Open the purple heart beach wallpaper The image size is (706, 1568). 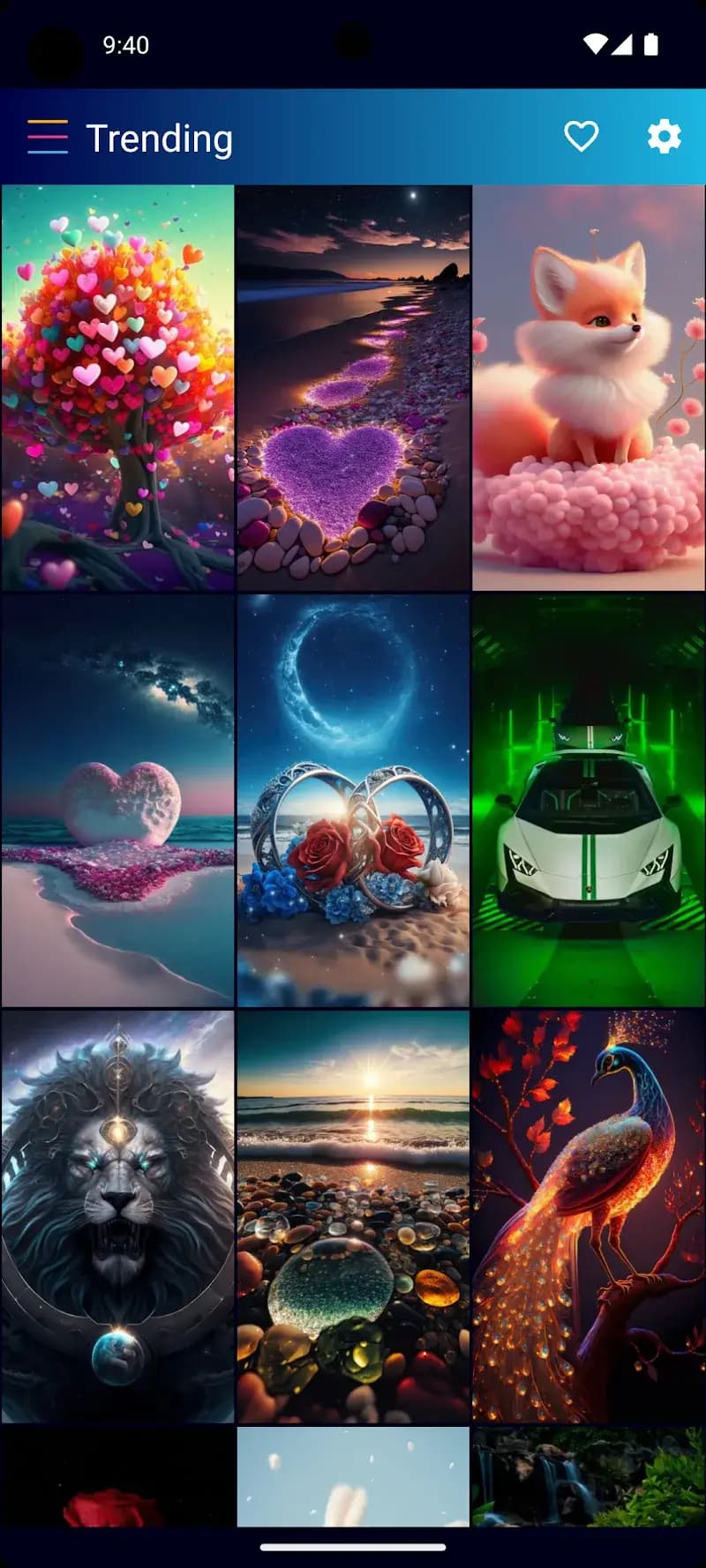353,388
